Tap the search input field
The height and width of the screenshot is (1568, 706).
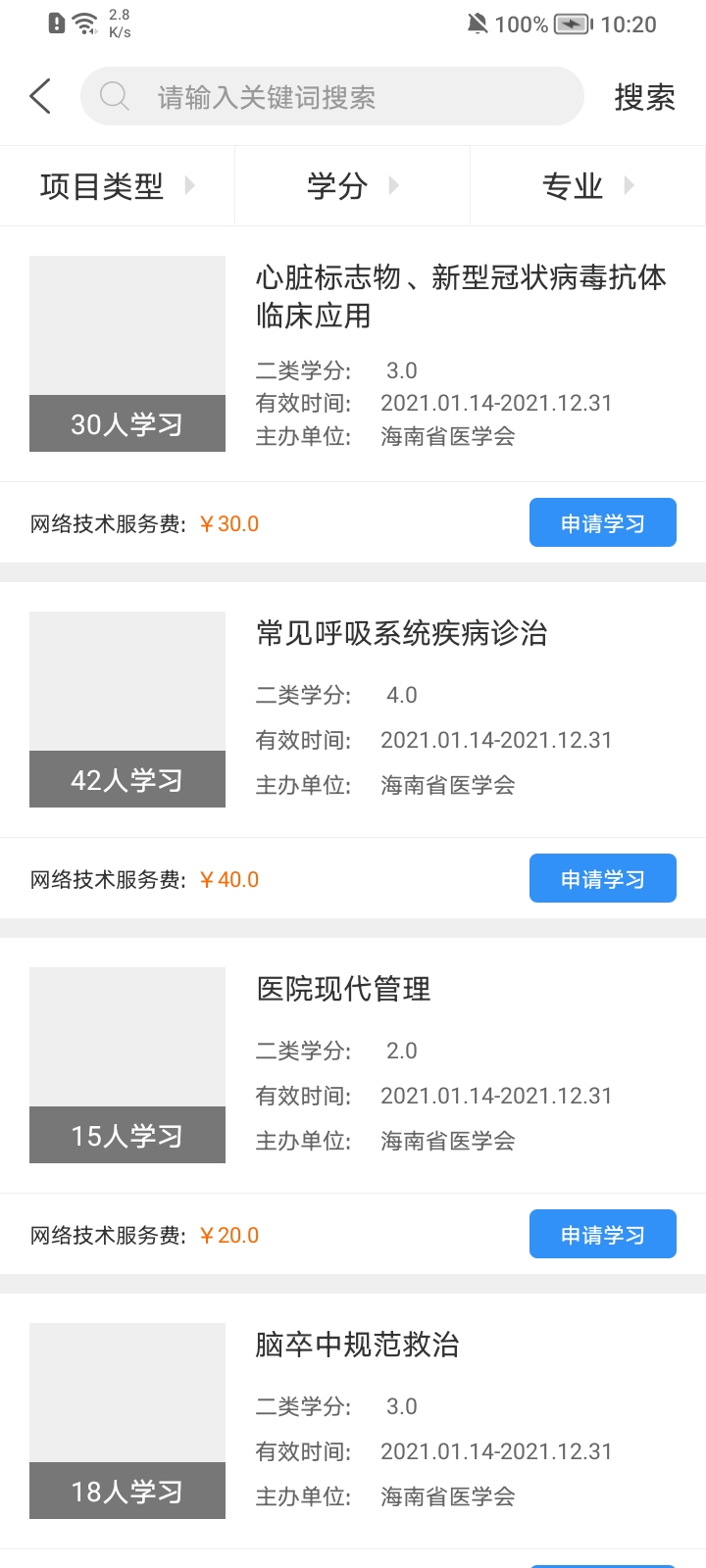[x=333, y=96]
